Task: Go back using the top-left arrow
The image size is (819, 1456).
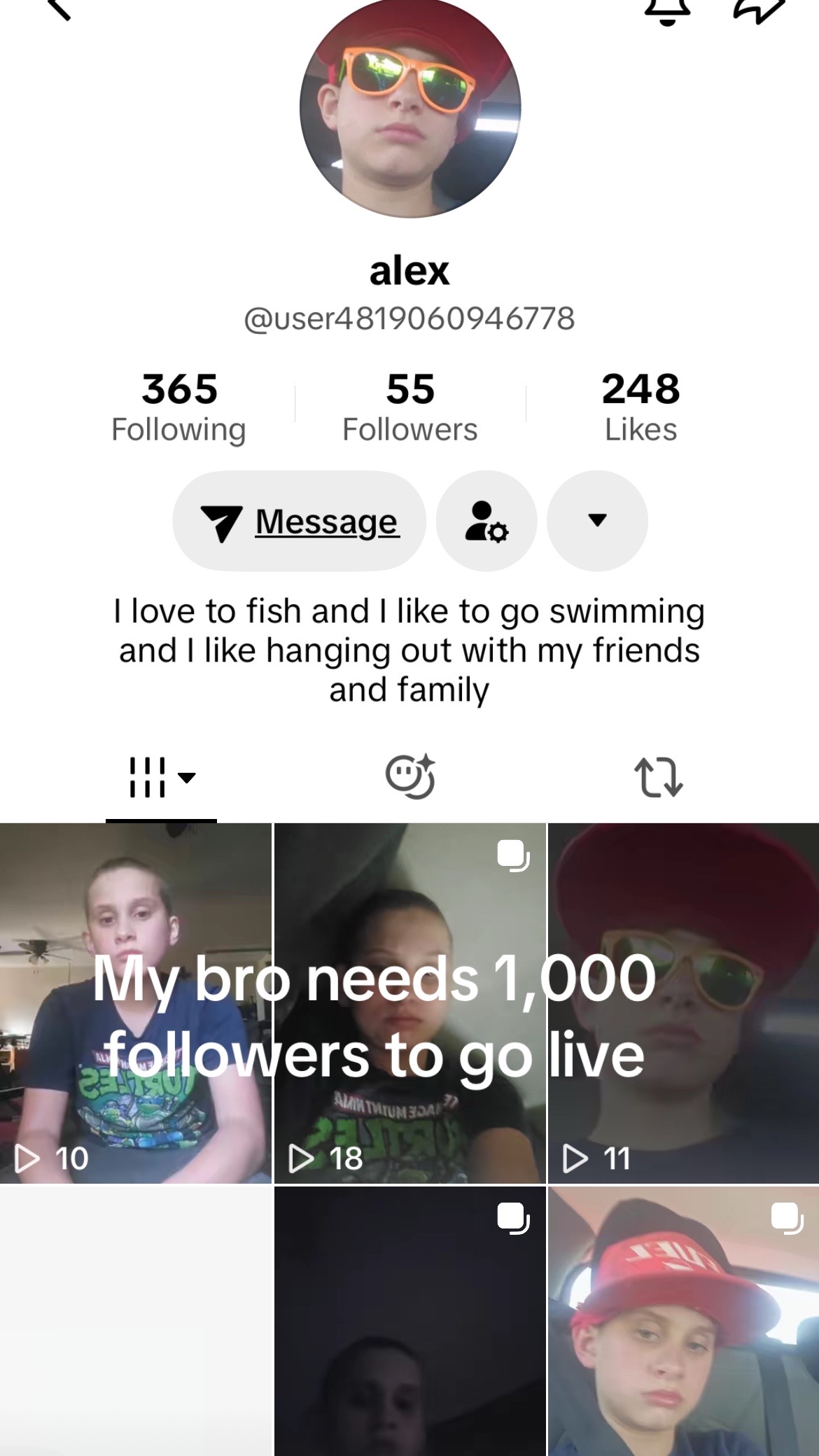Action: (59, 8)
